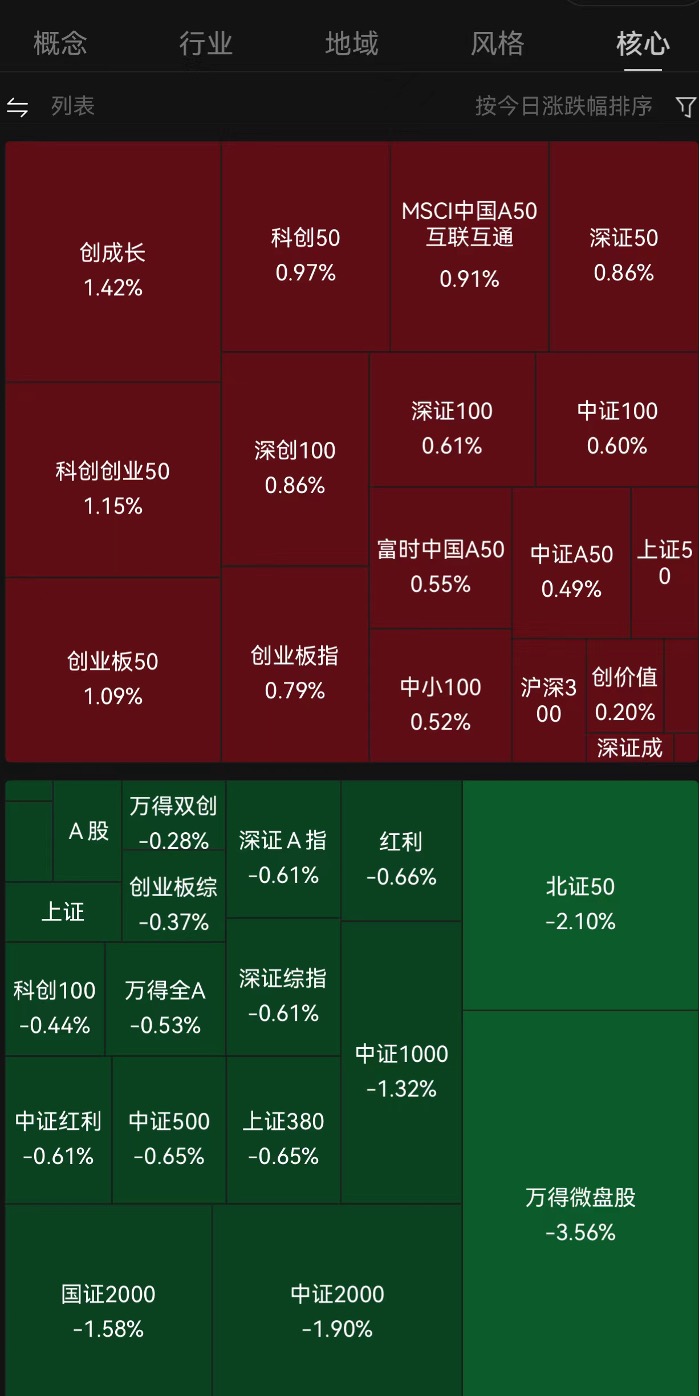
Task: Open the 中证1000 tile
Action: 401,1062
